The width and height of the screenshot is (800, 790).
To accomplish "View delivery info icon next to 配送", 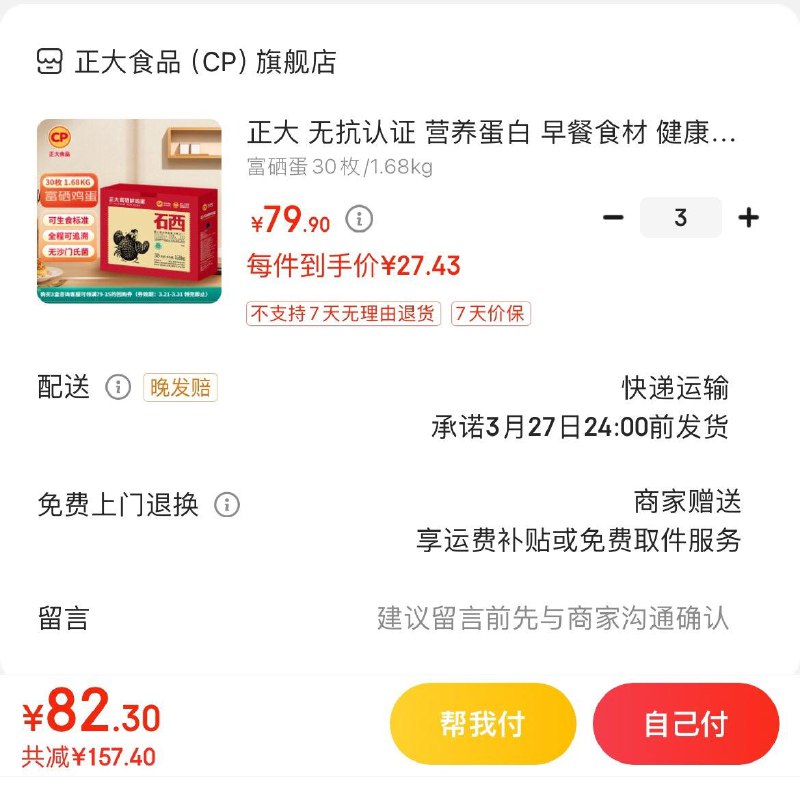I will [118, 388].
